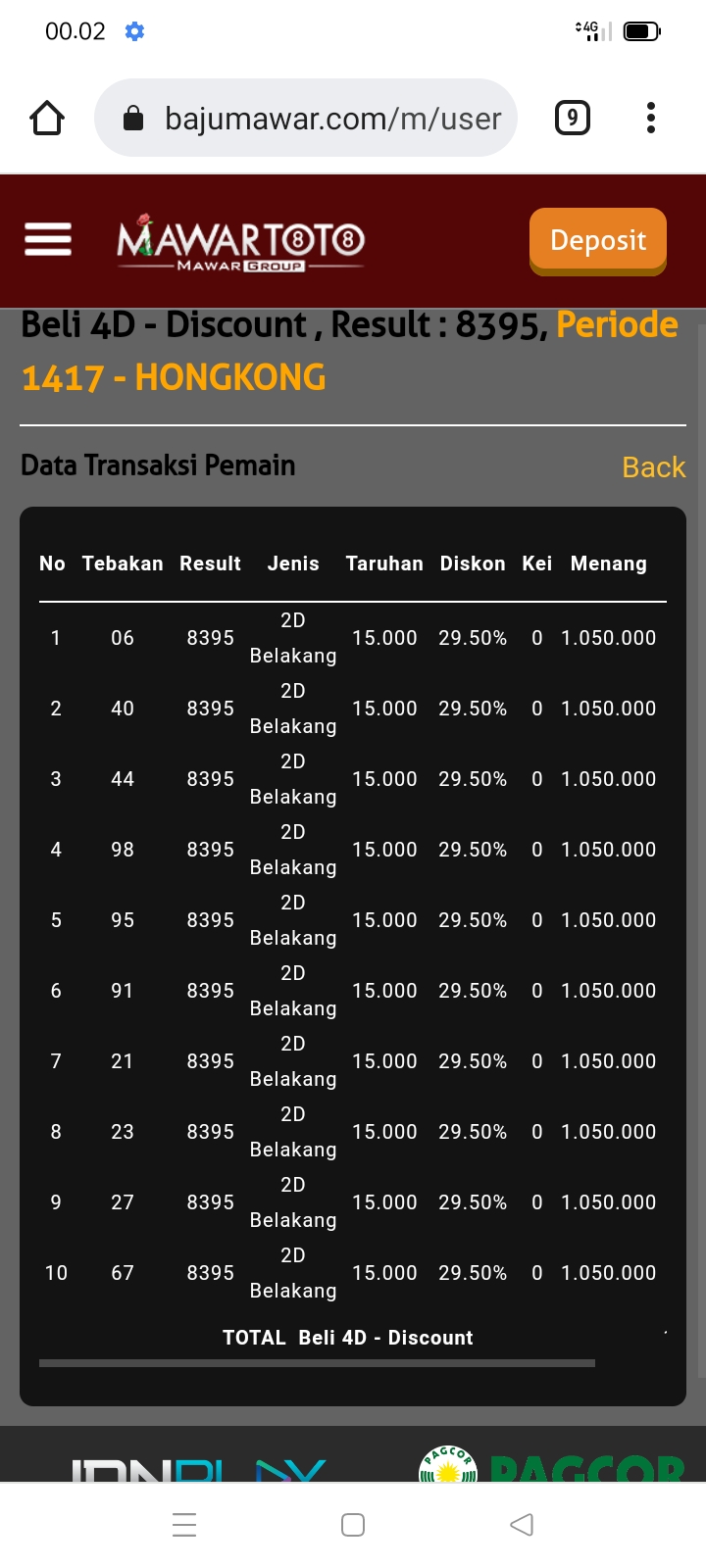Viewport: 706px width, 1568px height.
Task: Tap the orange Deposit button
Action: pos(598,240)
